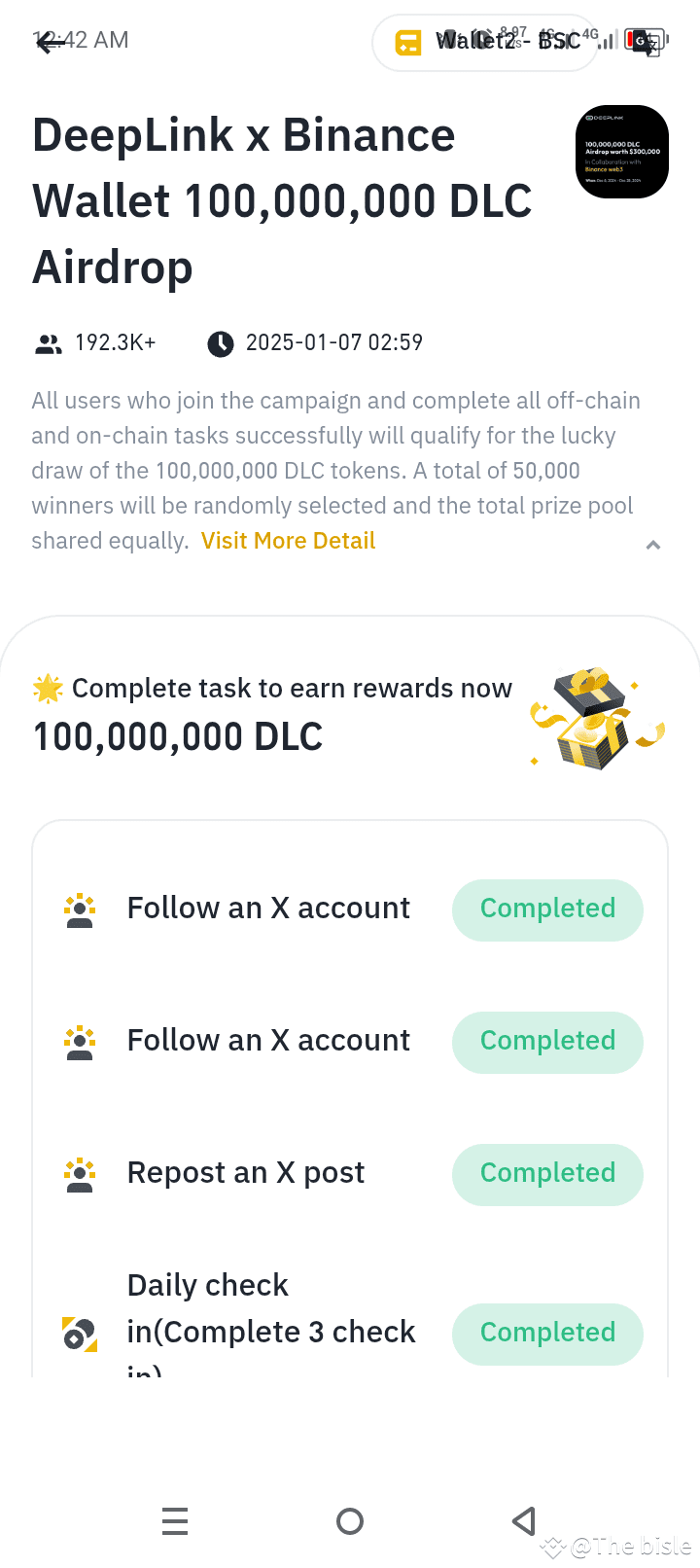The image size is (700, 1568).
Task: Open the DeepLink campaign banner thumbnail
Action: coord(622,152)
